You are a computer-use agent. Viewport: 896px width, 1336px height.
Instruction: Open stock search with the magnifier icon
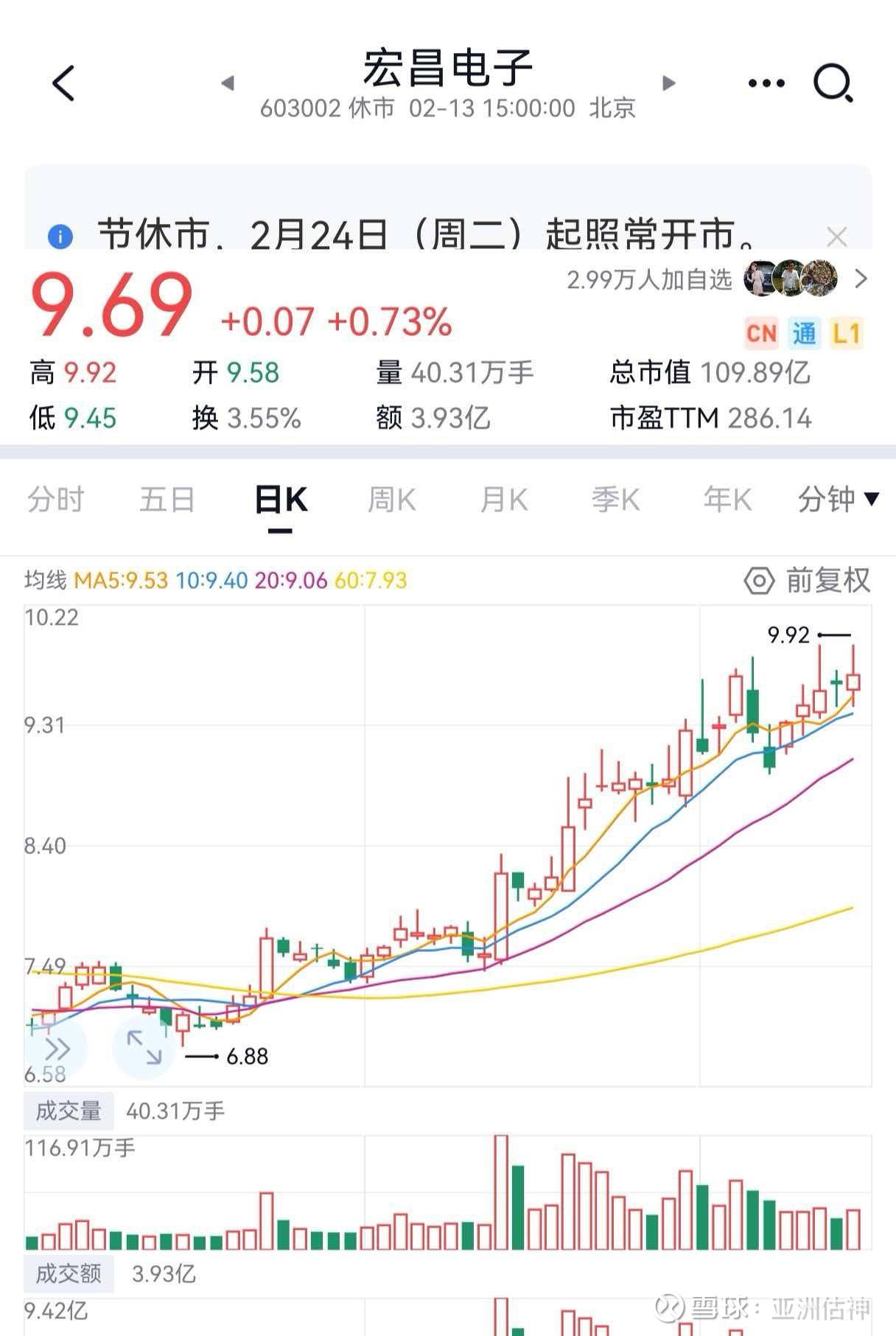(833, 83)
